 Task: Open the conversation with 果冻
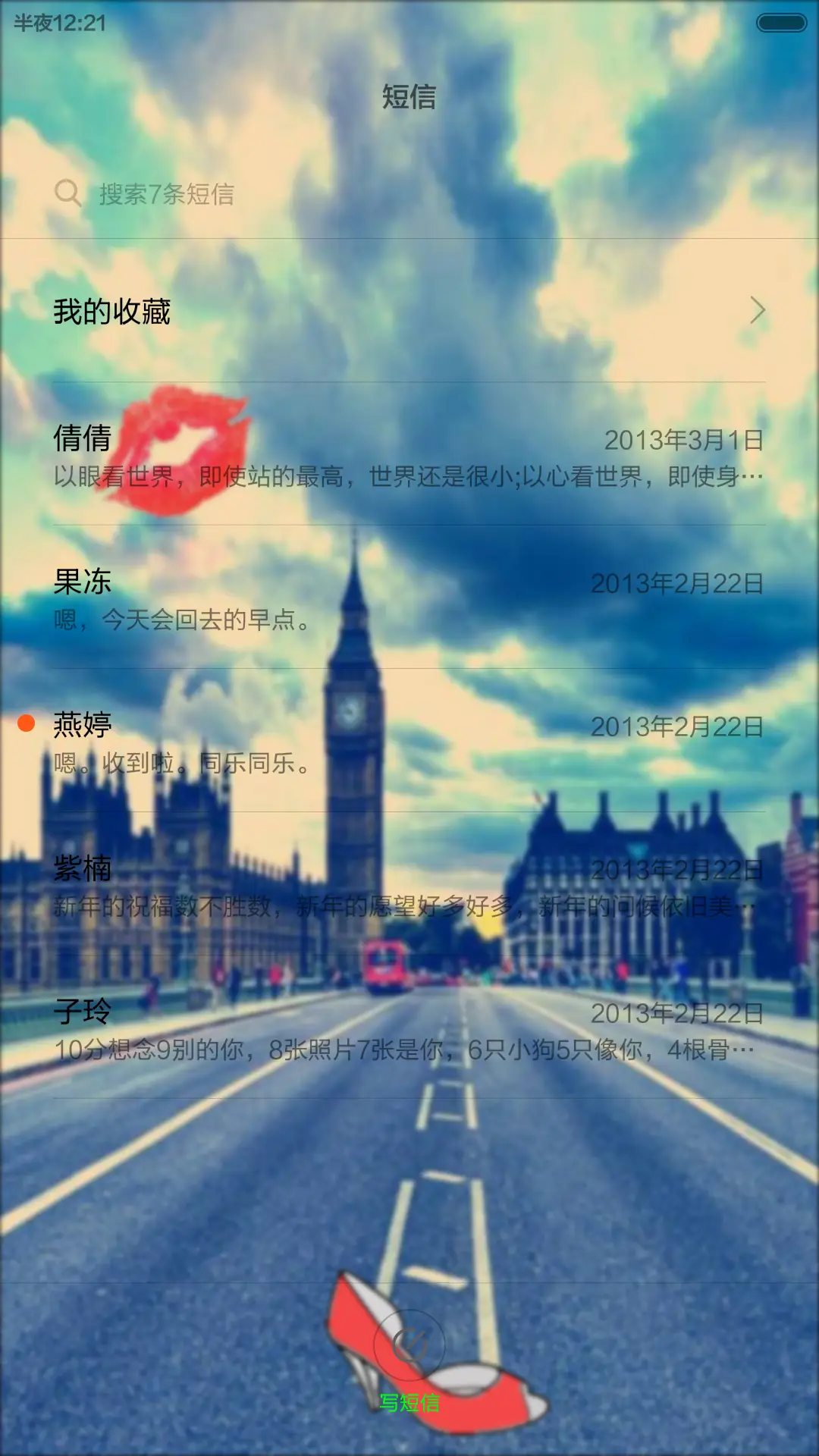(x=409, y=599)
